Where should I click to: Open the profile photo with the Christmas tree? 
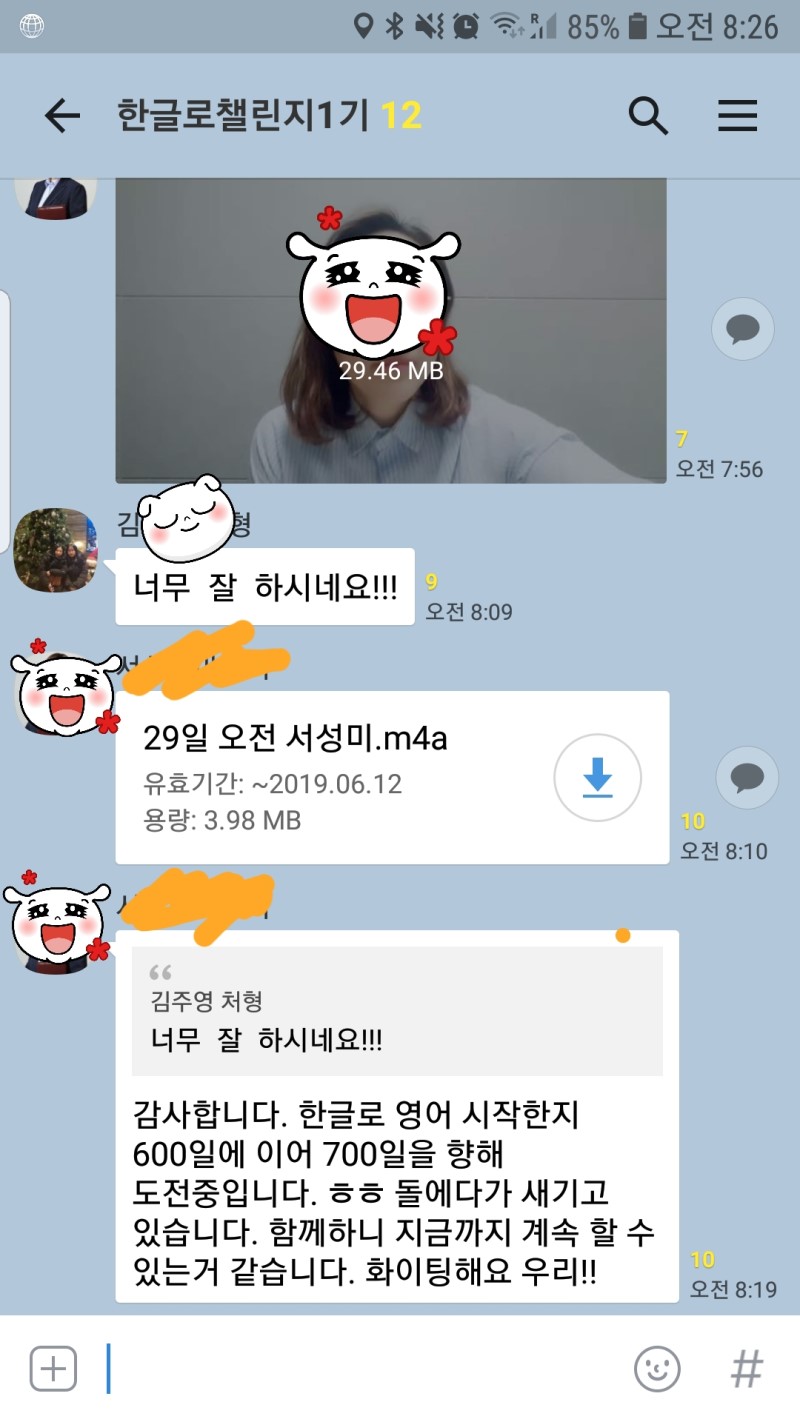[55, 550]
